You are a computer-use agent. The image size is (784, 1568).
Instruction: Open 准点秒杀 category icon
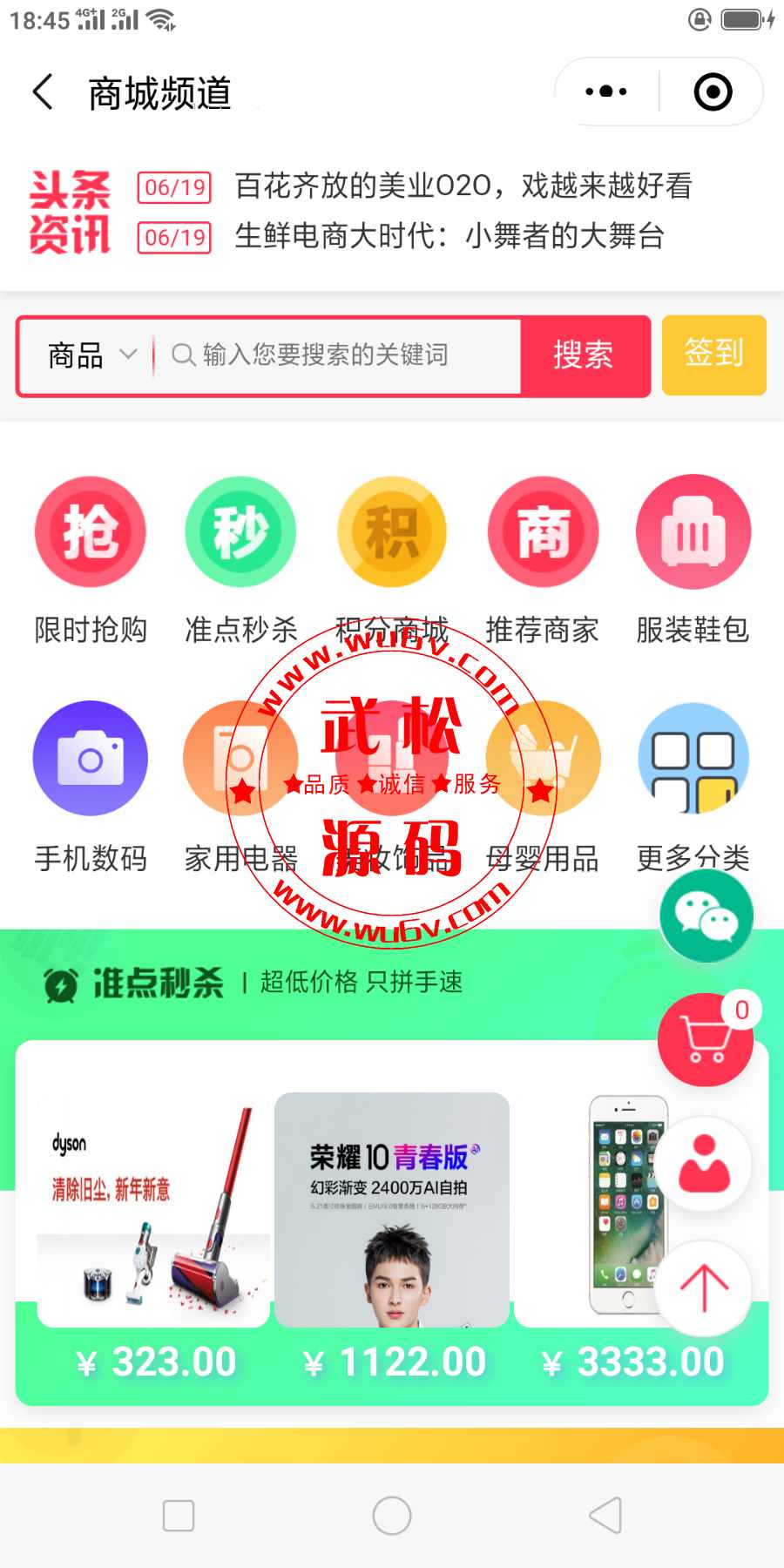click(241, 531)
